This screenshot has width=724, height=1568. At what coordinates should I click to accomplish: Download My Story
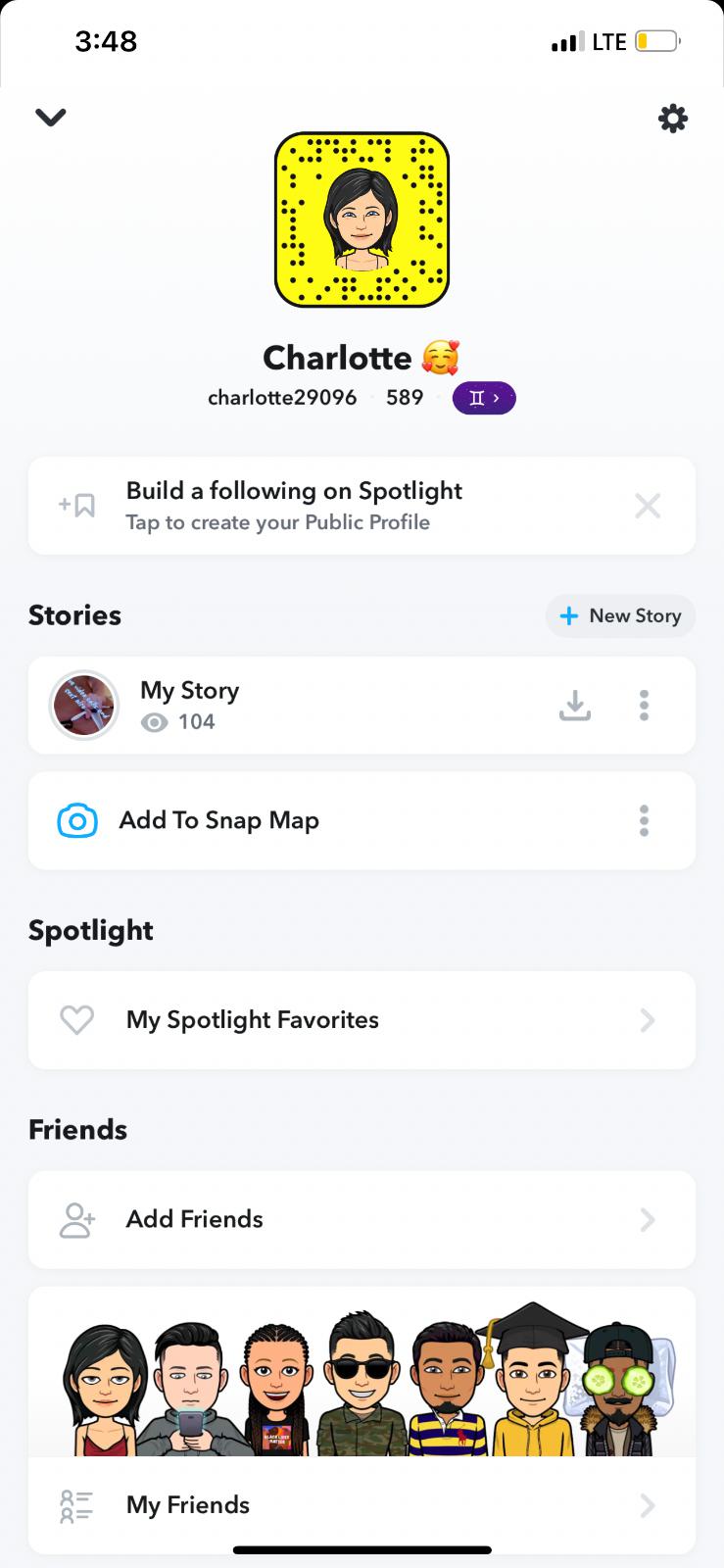click(575, 706)
